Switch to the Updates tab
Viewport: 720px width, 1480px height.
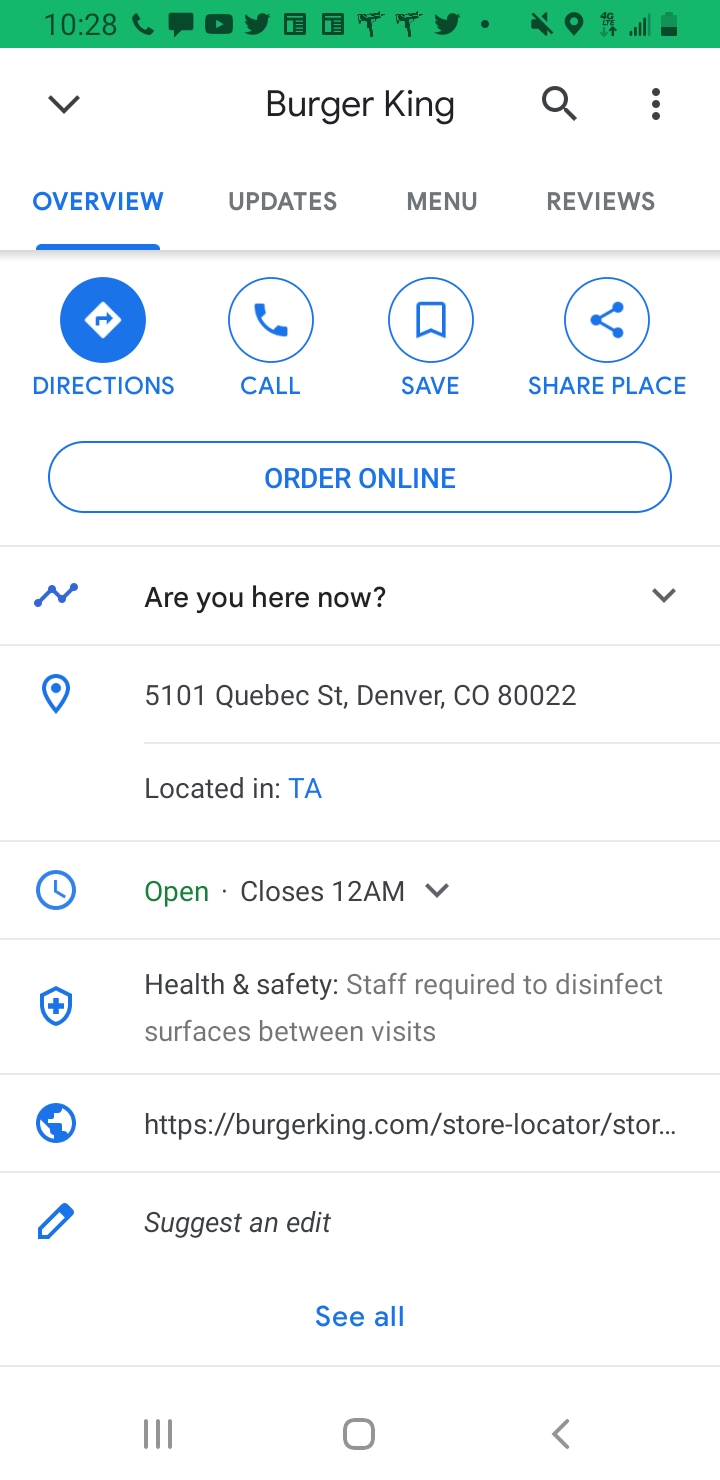pyautogui.click(x=282, y=201)
